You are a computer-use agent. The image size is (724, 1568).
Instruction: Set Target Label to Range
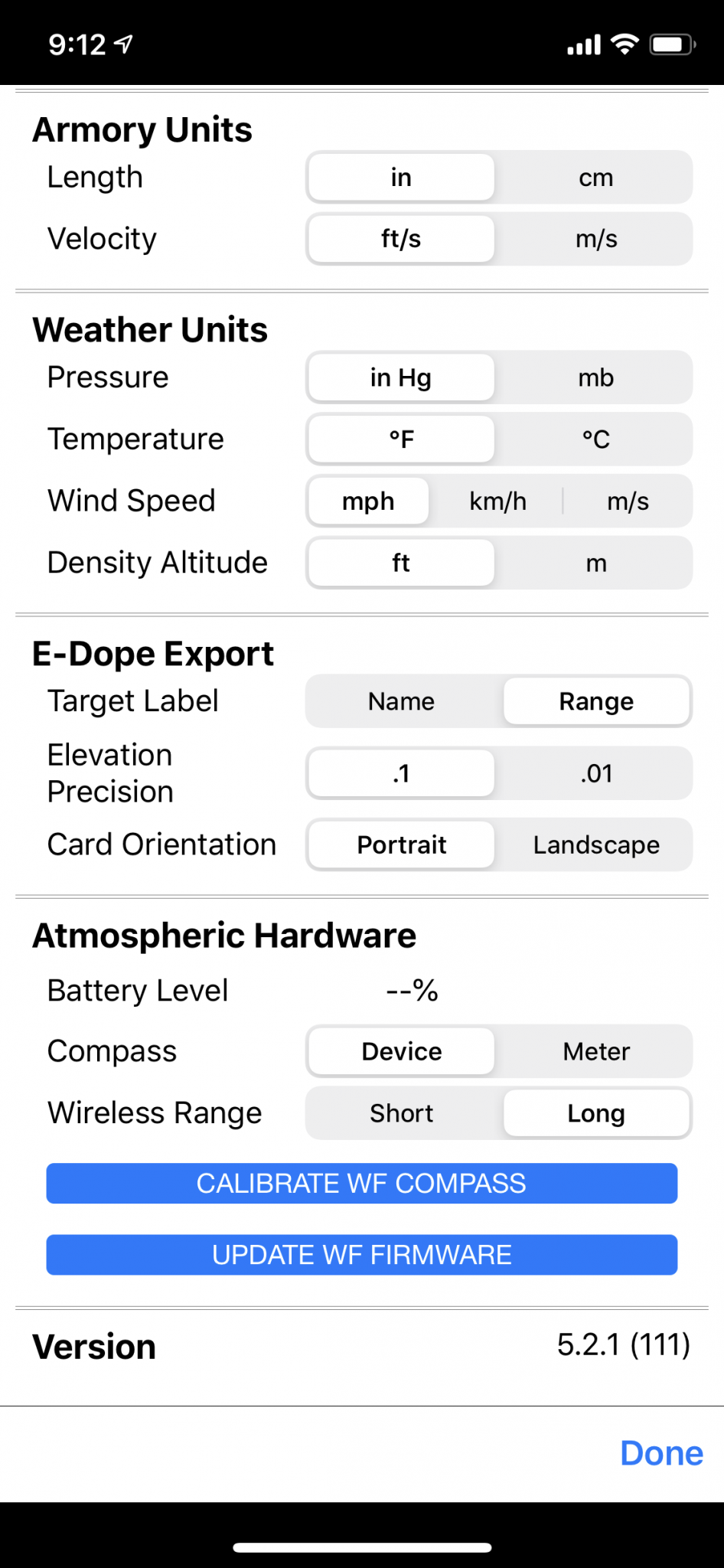[x=595, y=701]
